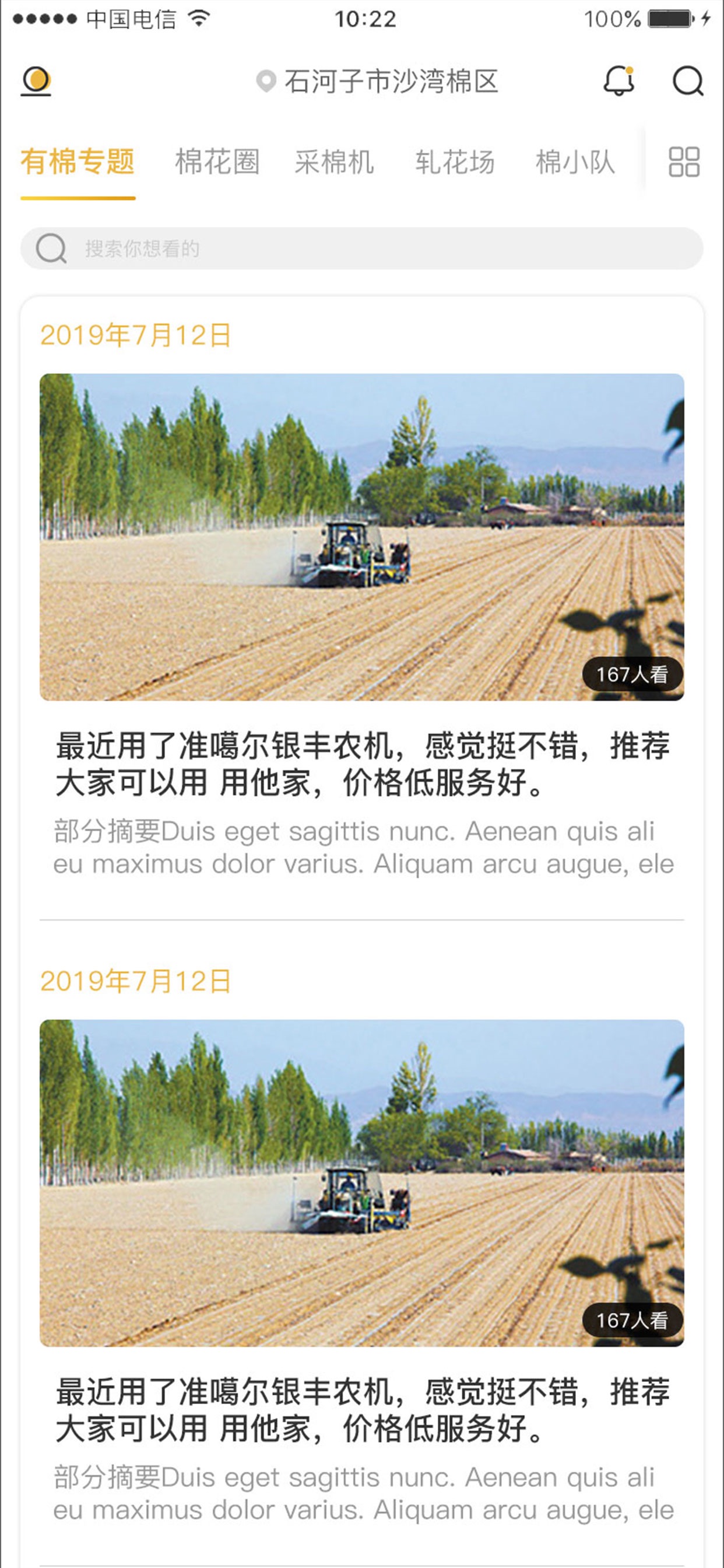This screenshot has width=724, height=1568.
Task: Open the all-categories grid icon
Action: tap(684, 163)
